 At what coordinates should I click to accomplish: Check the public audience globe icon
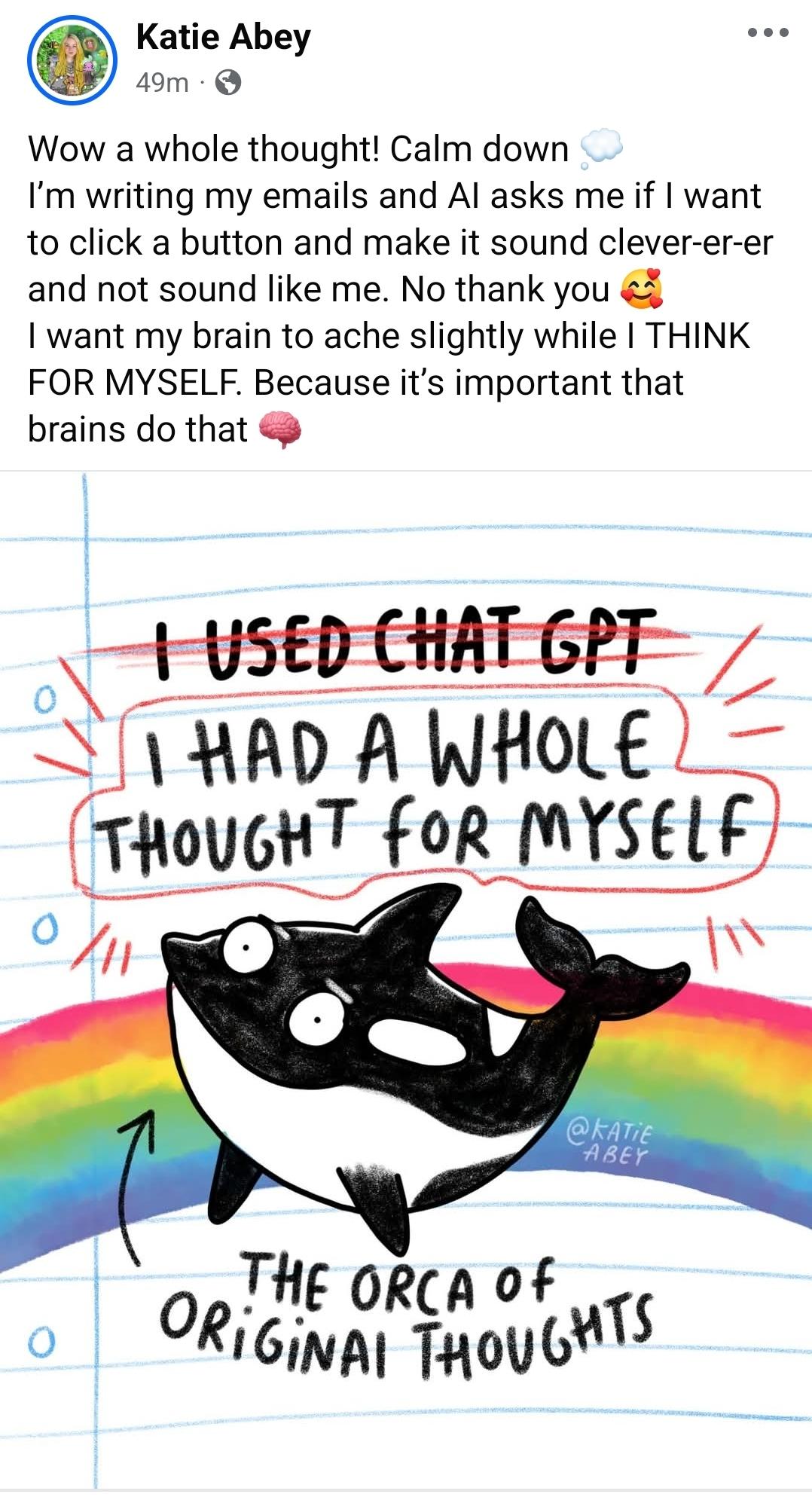[x=228, y=82]
